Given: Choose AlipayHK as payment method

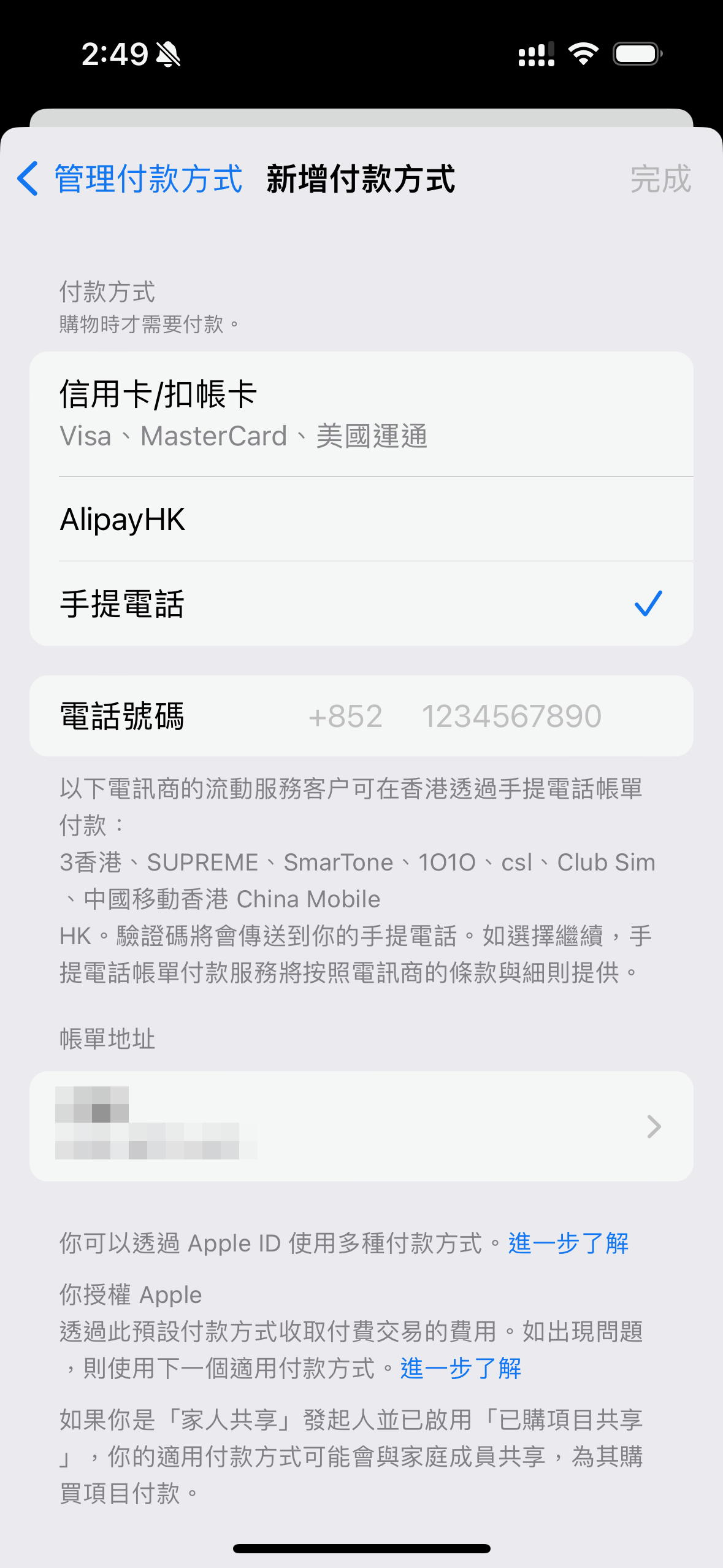Looking at the screenshot, I should (361, 519).
